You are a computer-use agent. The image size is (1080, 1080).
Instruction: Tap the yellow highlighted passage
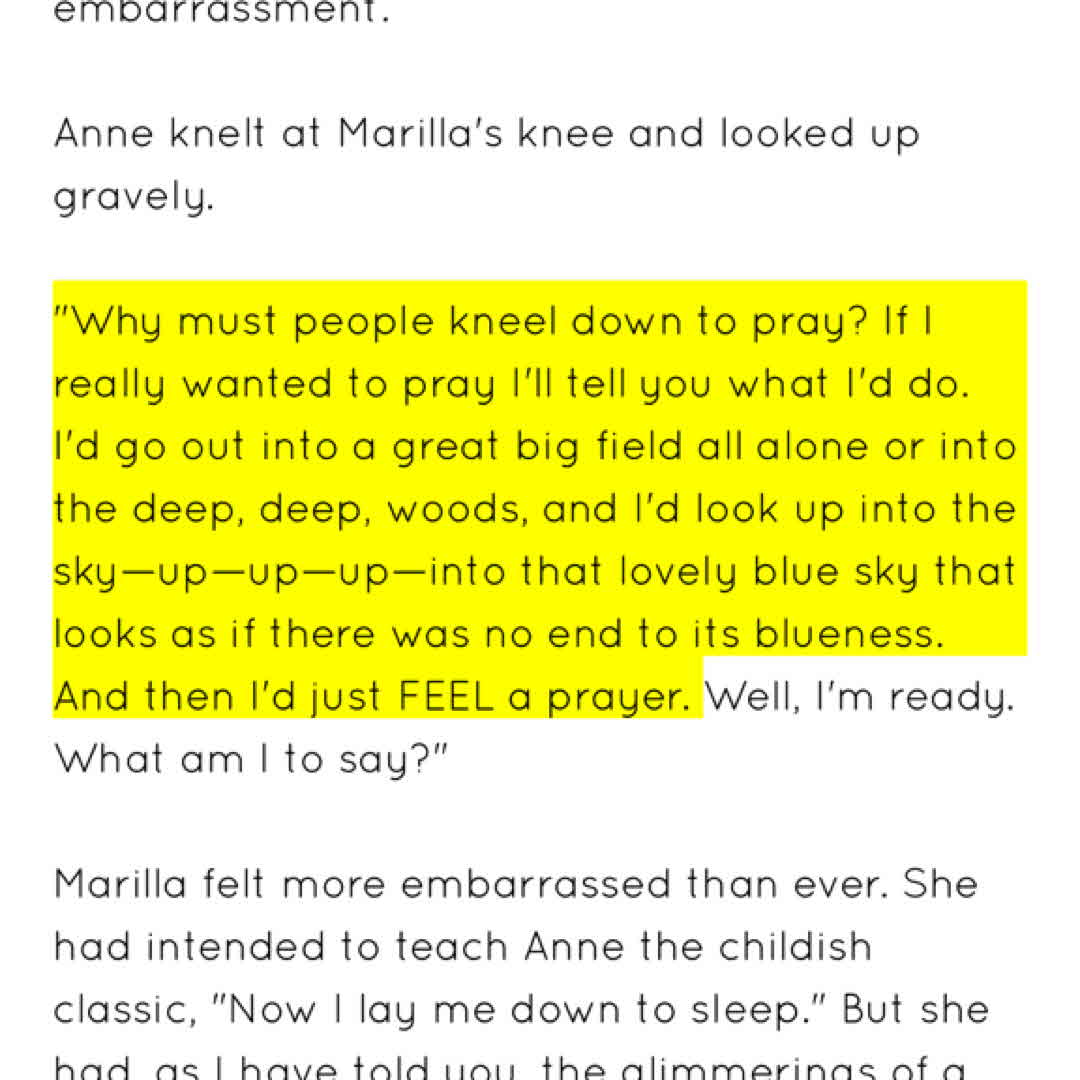click(540, 480)
